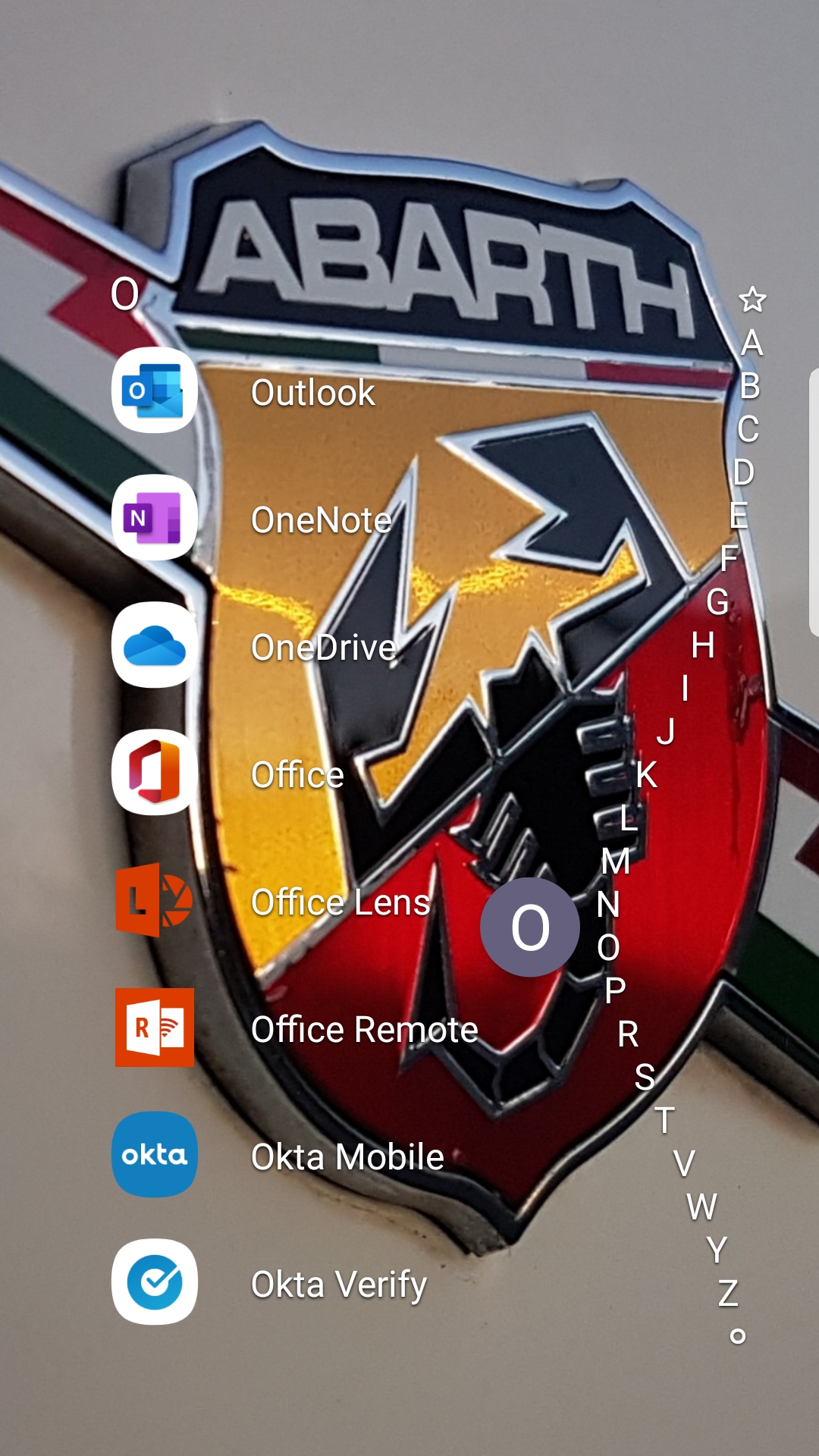Screen dimensions: 819x1456
Task: Jump to letter K in index
Action: pyautogui.click(x=646, y=775)
